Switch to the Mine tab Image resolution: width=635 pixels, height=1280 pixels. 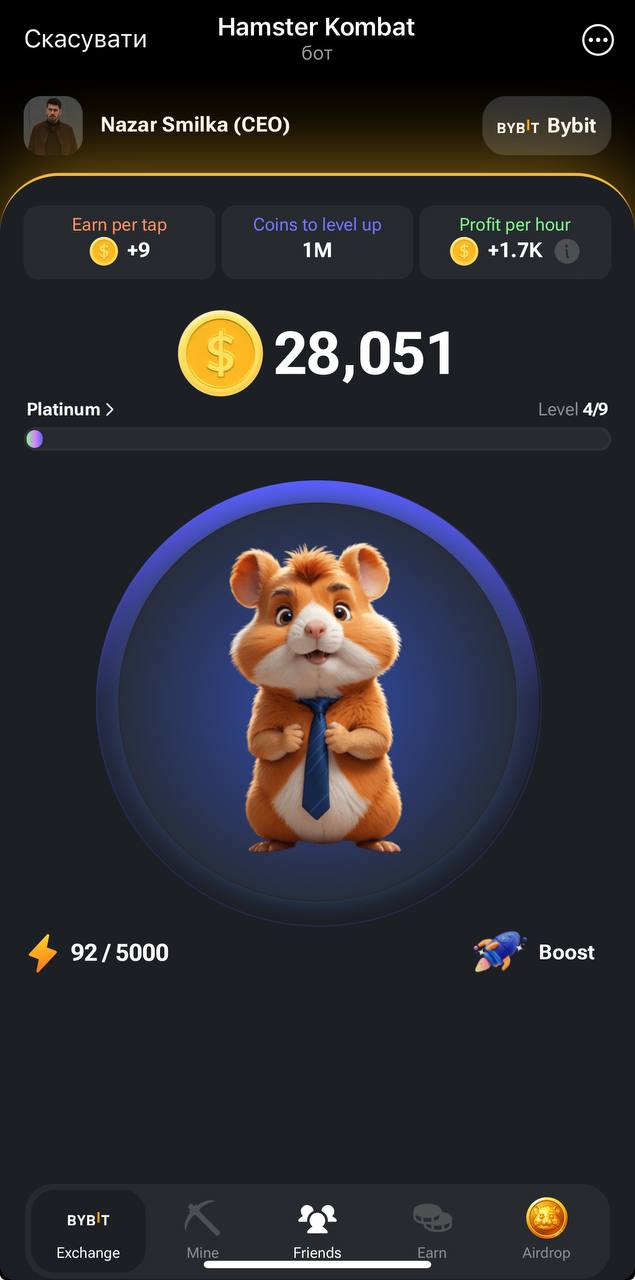click(x=203, y=1232)
